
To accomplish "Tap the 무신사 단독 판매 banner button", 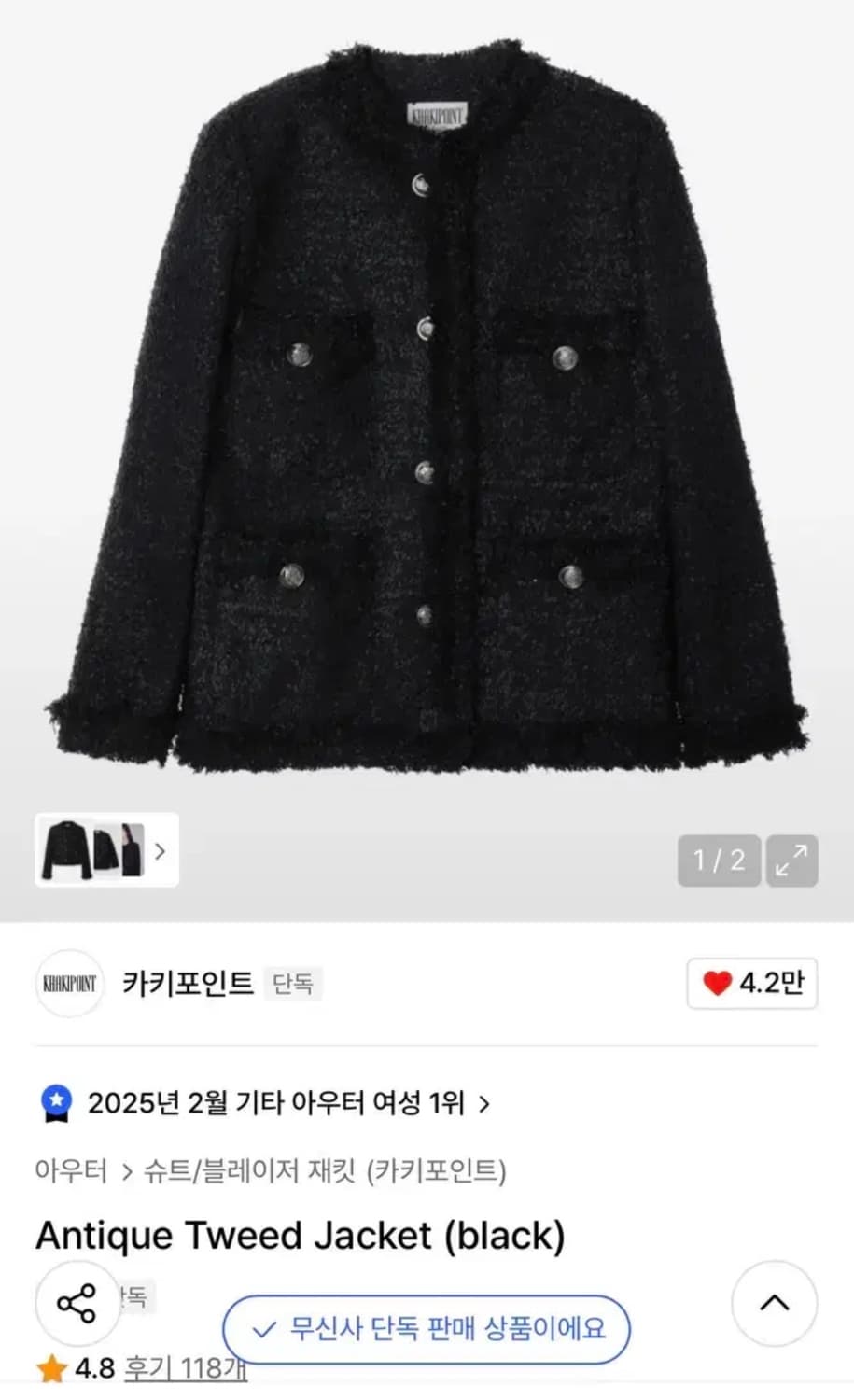I will 427,1329.
